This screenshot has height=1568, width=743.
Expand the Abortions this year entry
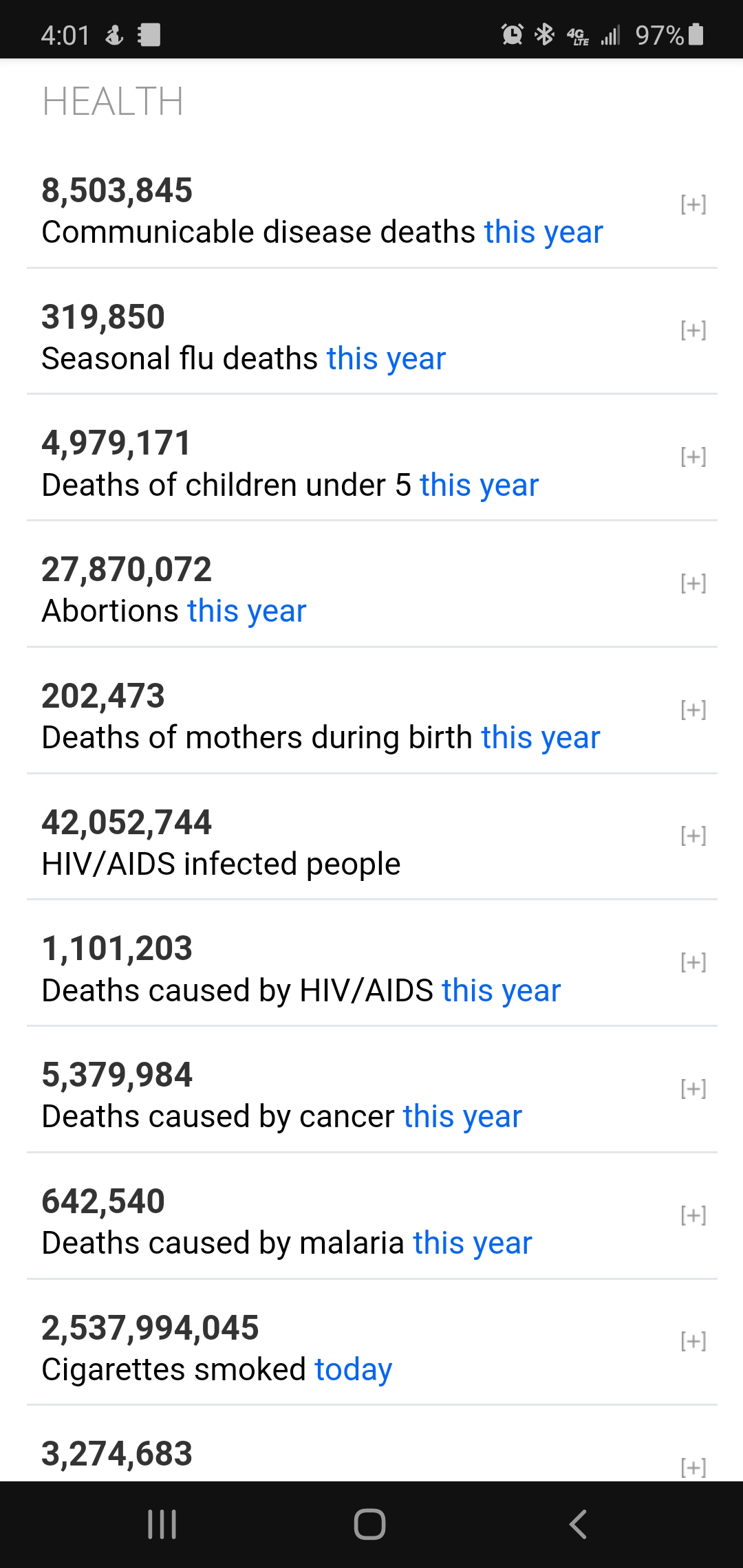pos(693,584)
